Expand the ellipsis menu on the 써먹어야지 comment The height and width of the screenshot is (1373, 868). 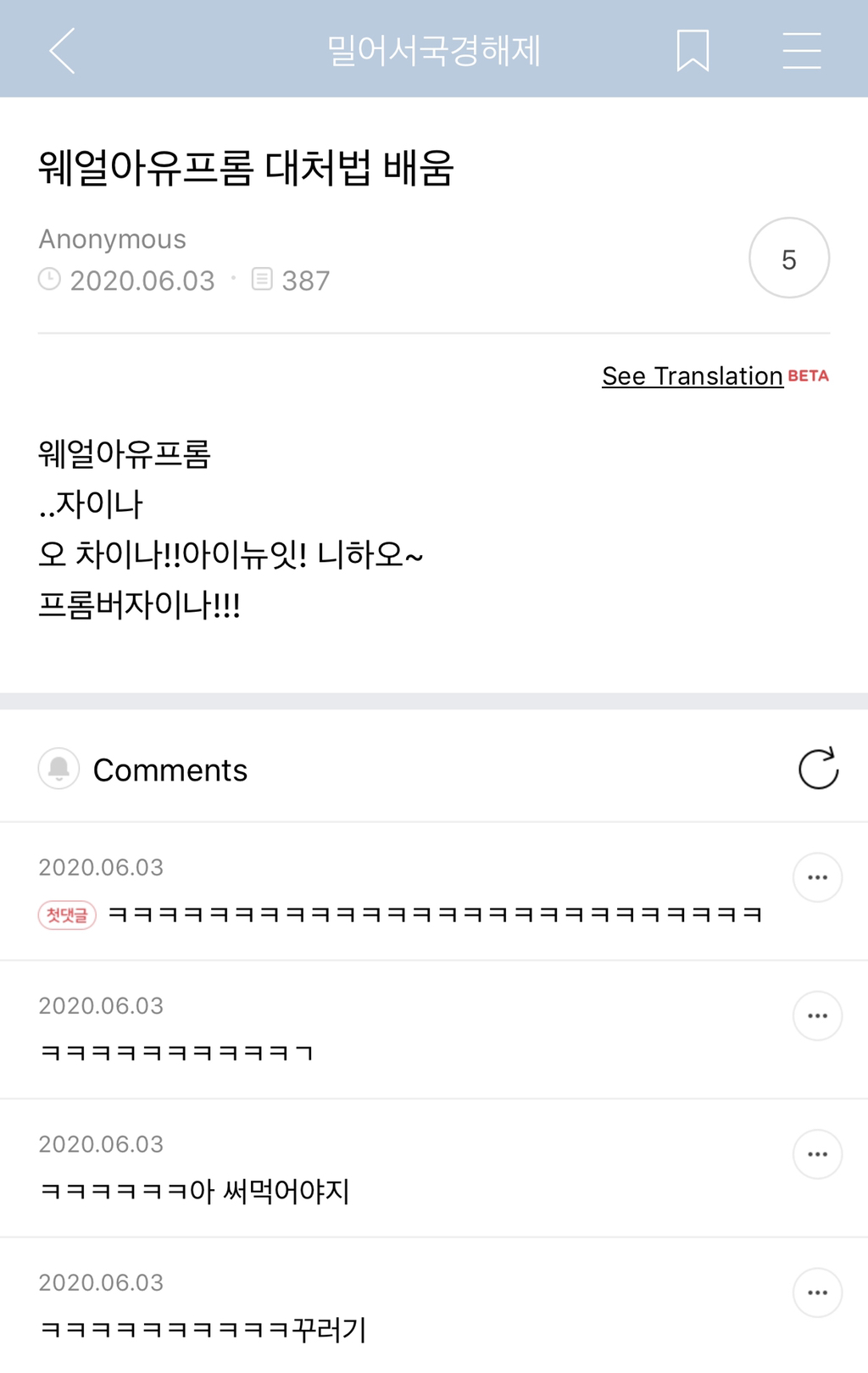(816, 1153)
